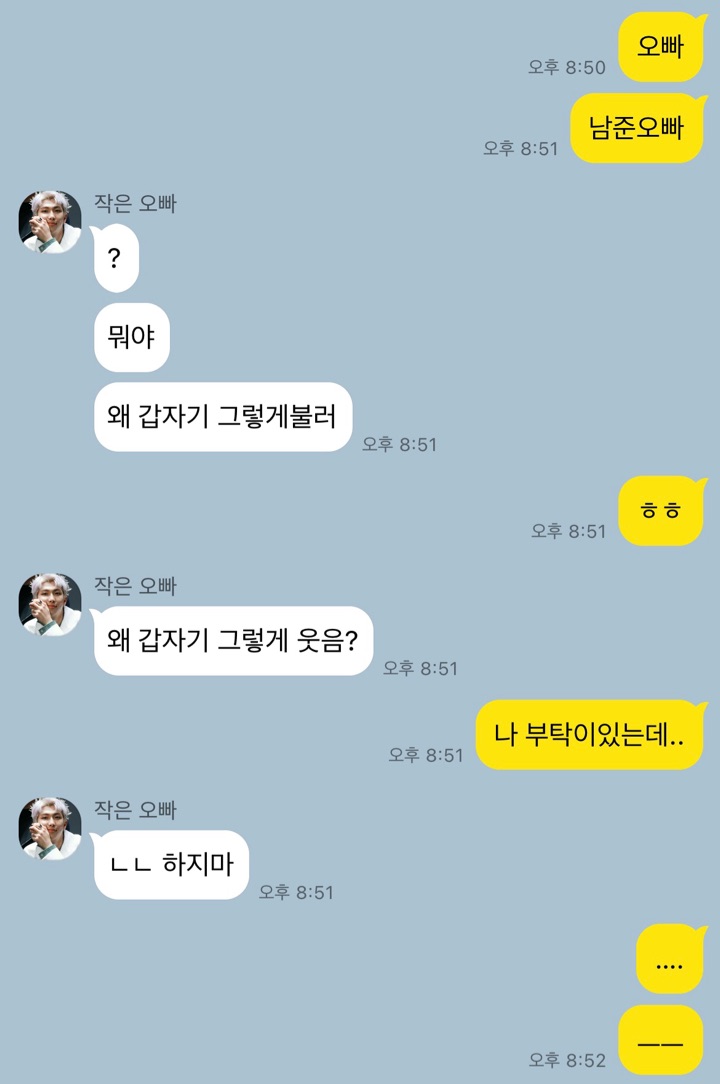The height and width of the screenshot is (1084, 720).
Task: View the sender's avatar by "ㄴㄴ 하지마"
Action: click(50, 829)
